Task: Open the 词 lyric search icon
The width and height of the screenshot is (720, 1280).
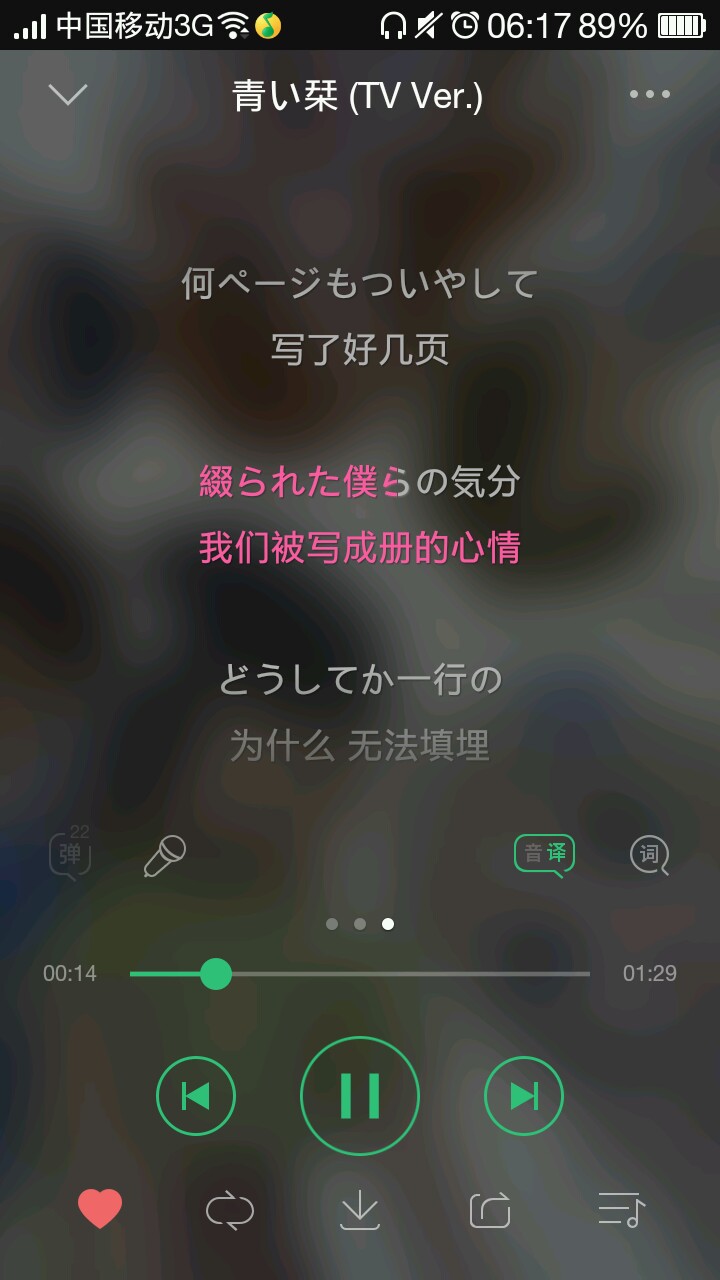Action: [x=649, y=855]
